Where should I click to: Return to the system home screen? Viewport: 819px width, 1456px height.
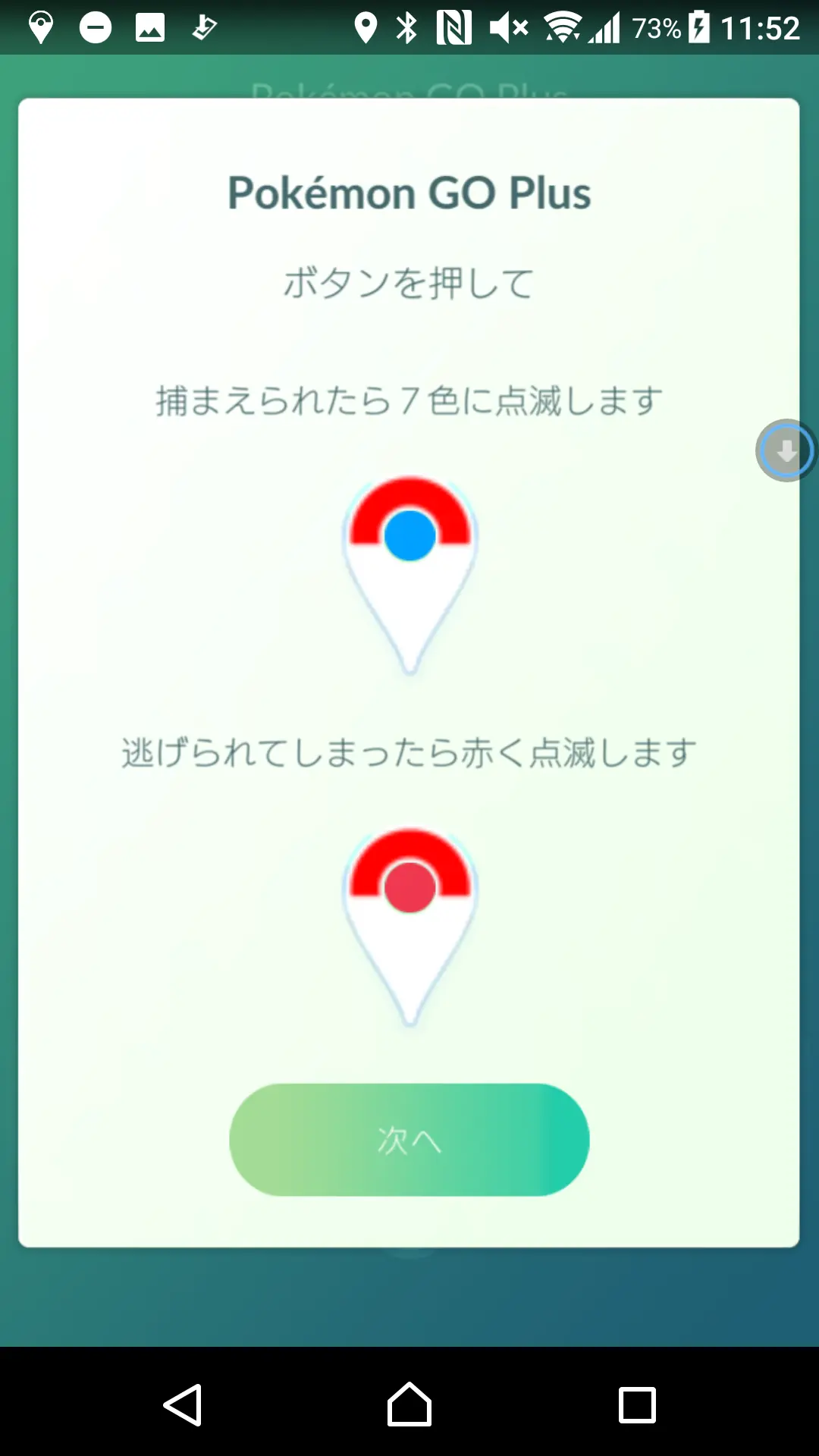409,1404
